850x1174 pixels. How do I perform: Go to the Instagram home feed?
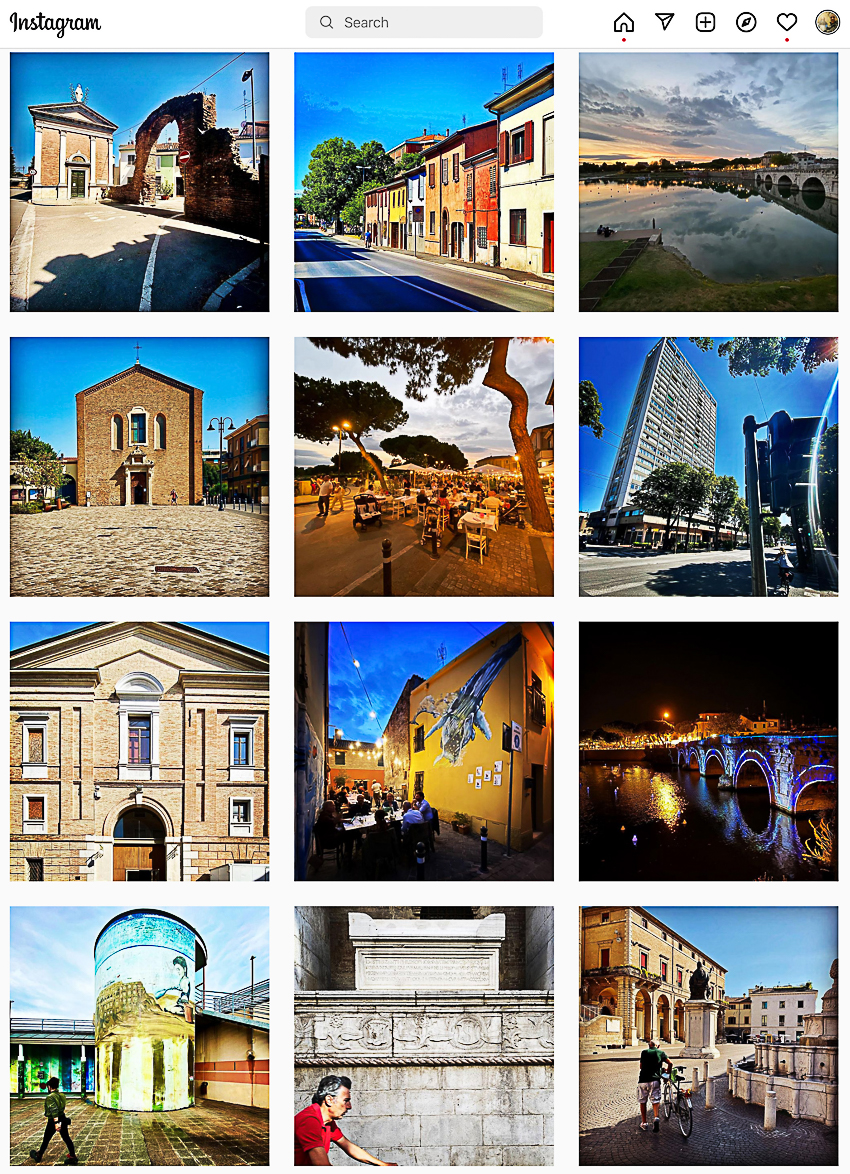coord(624,22)
